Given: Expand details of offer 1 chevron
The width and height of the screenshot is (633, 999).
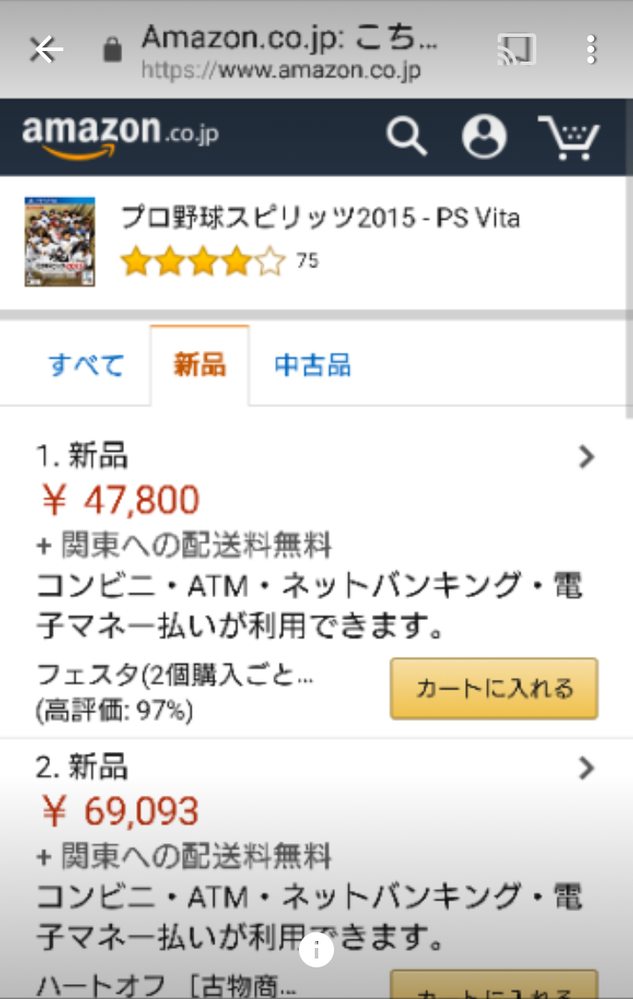Looking at the screenshot, I should point(587,457).
